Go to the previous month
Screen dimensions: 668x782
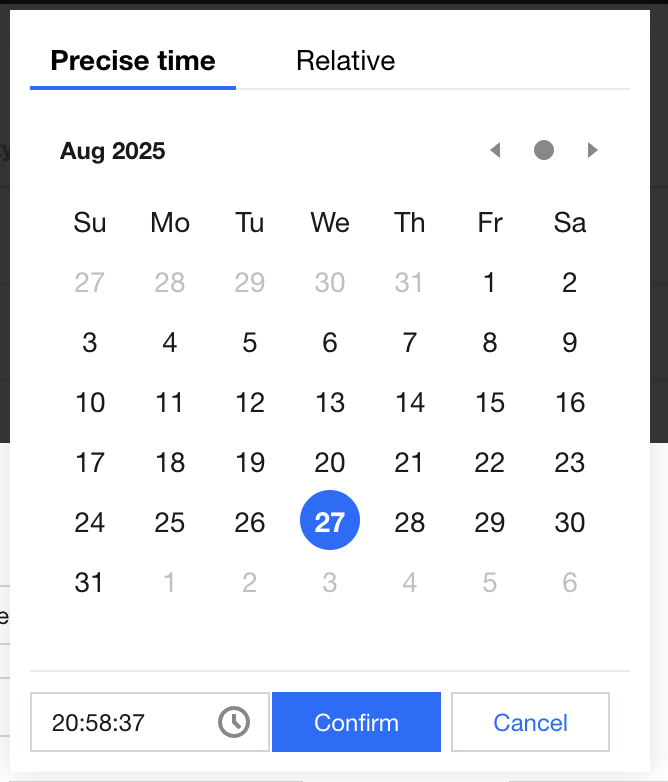(x=494, y=150)
